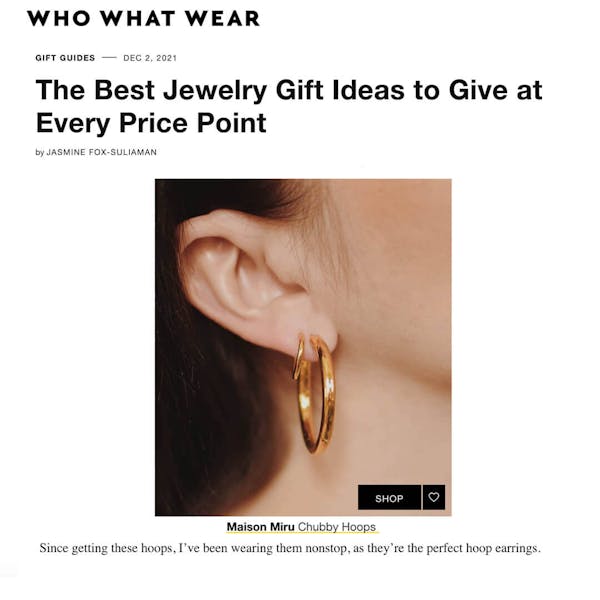Image resolution: width=600 pixels, height=600 pixels.
Task: View author Jasmine Fox-Suliaman's profile
Action: [104, 152]
